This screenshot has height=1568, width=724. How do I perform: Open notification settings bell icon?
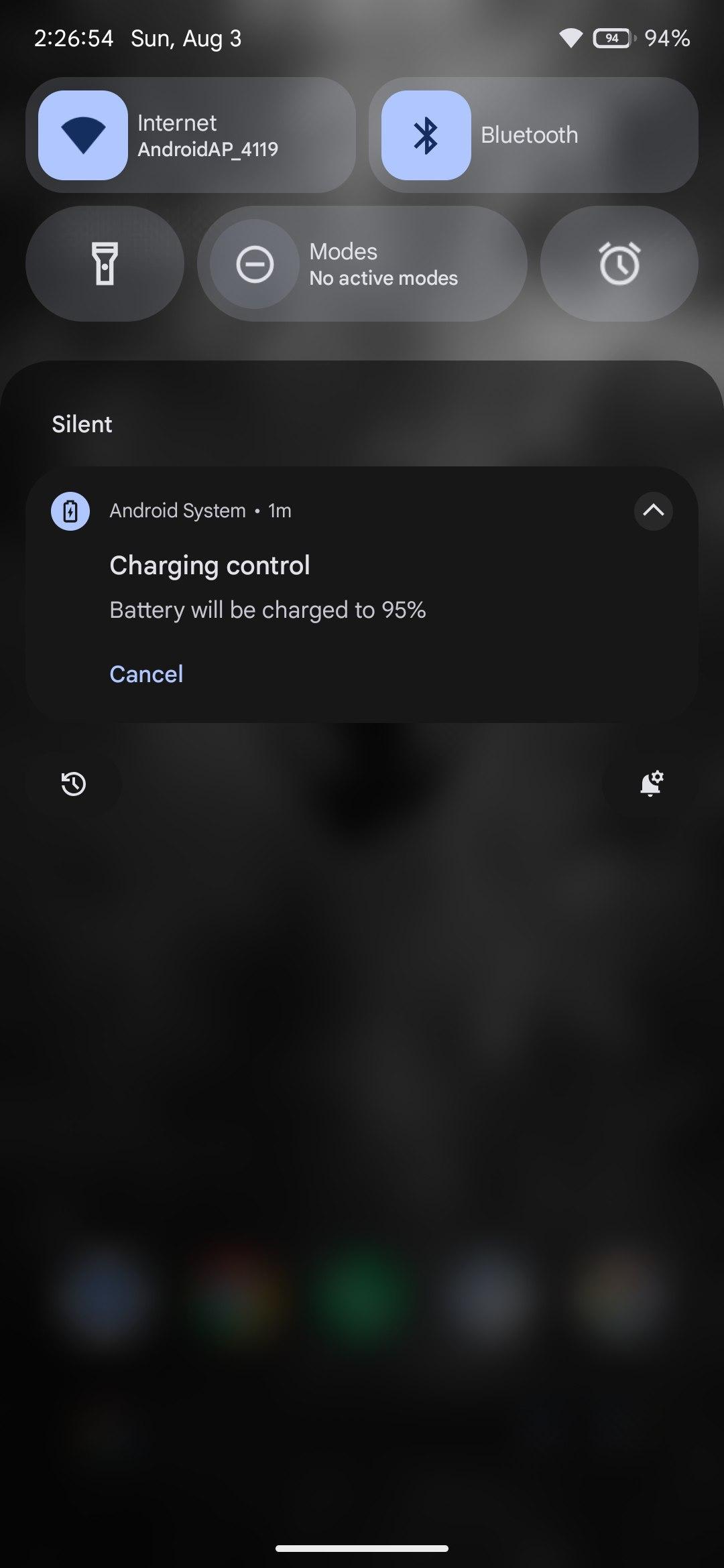click(x=651, y=783)
